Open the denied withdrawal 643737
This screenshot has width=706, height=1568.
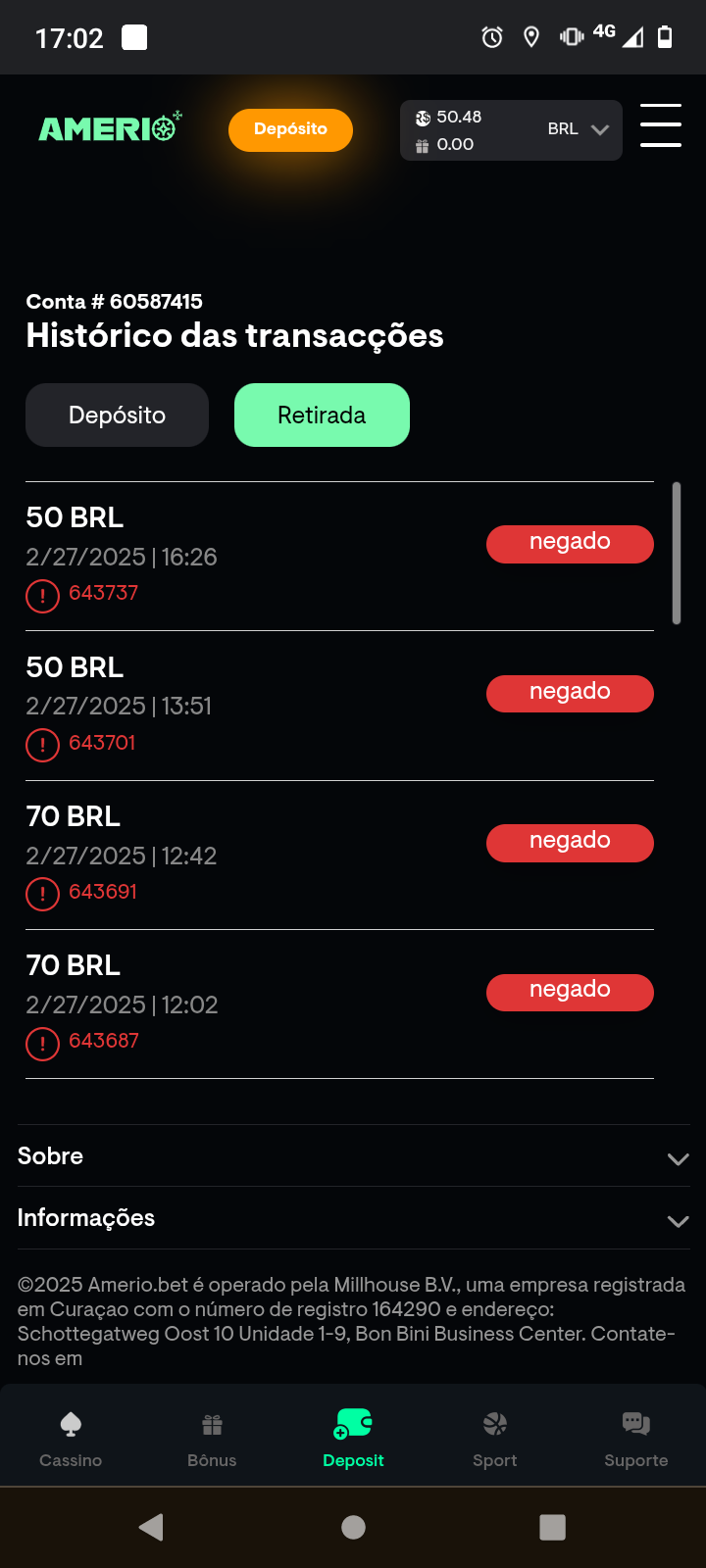(339, 556)
